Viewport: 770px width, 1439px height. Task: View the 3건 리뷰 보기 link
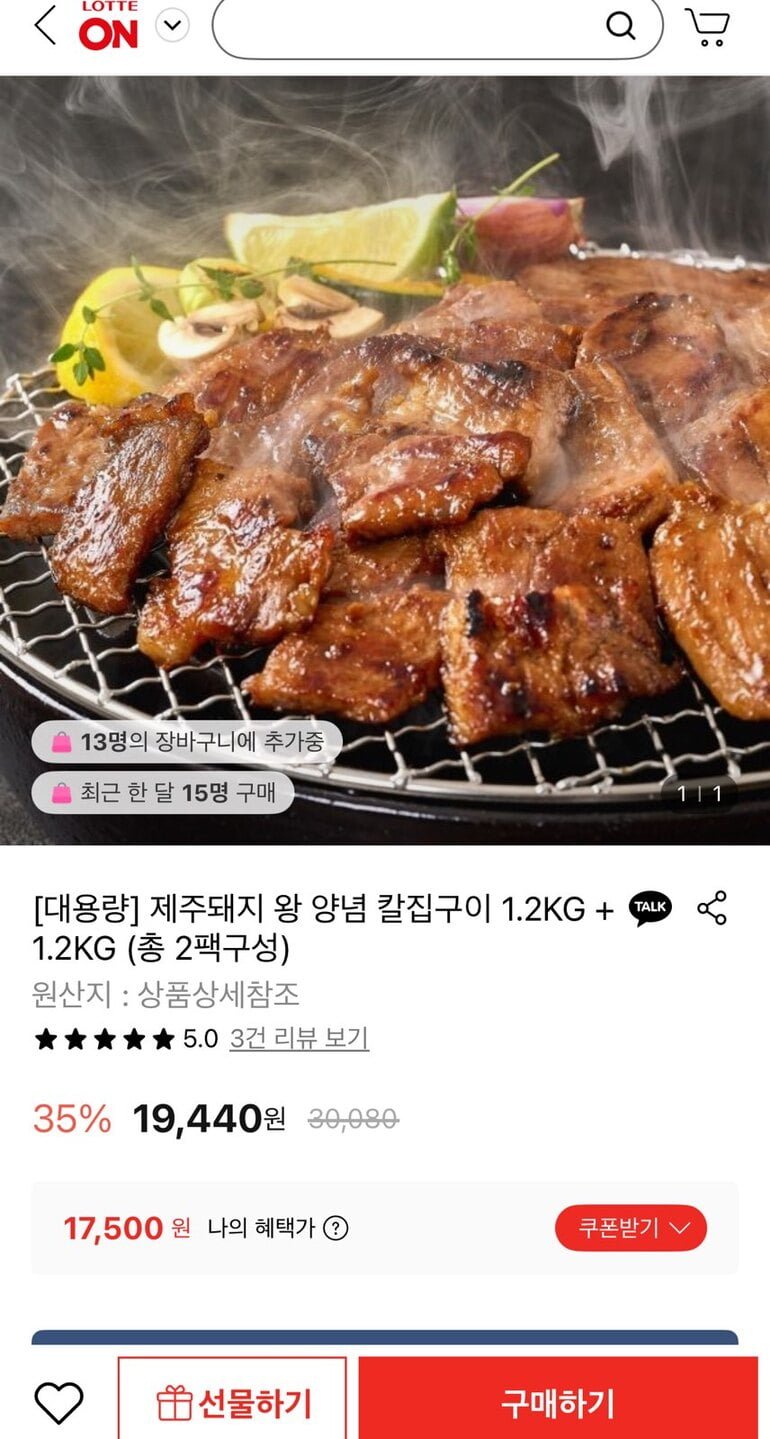(x=299, y=1039)
